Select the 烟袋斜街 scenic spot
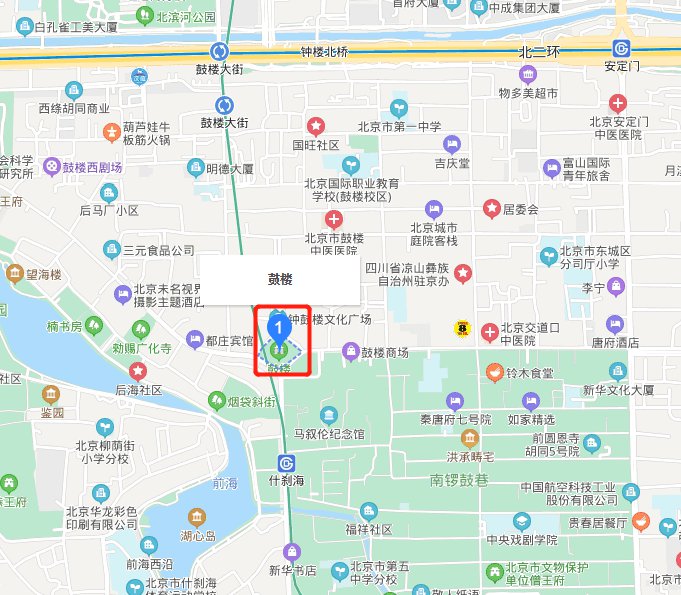 click(x=217, y=401)
